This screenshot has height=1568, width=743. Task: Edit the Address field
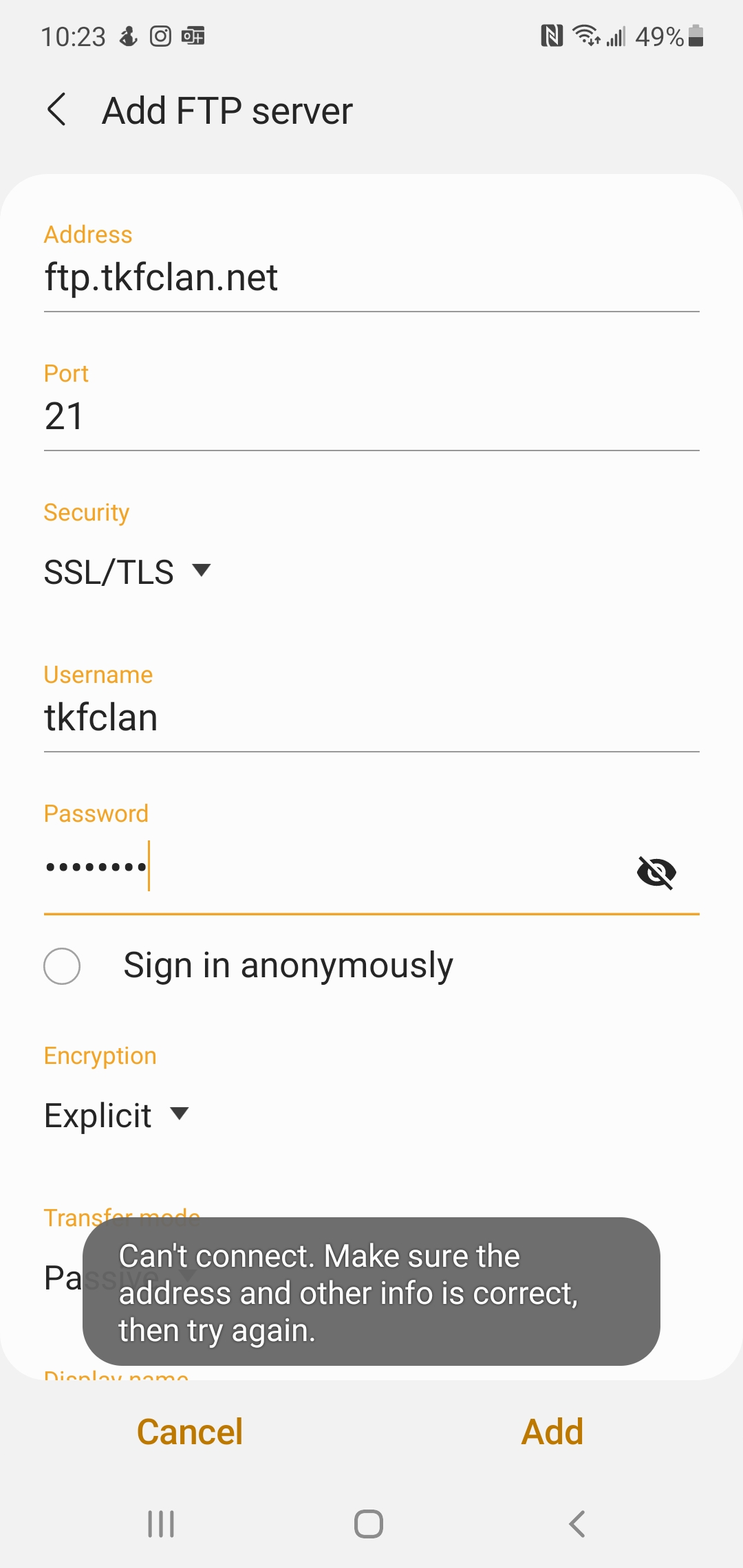(371, 278)
